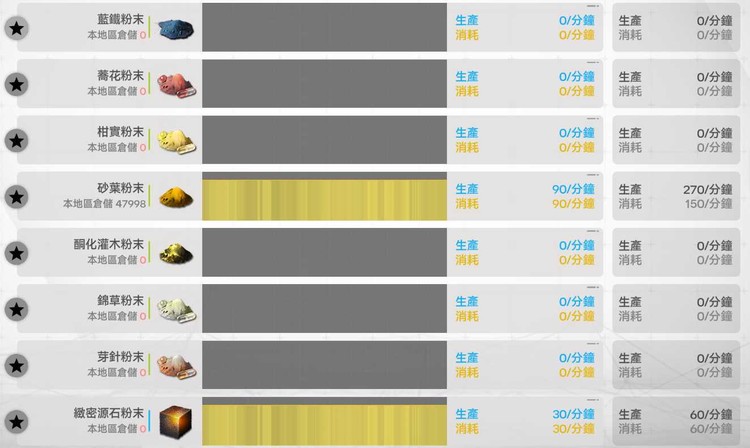750x448 pixels.
Task: Toggle the favorite star for 砂葉粉末
Action: 15,196
